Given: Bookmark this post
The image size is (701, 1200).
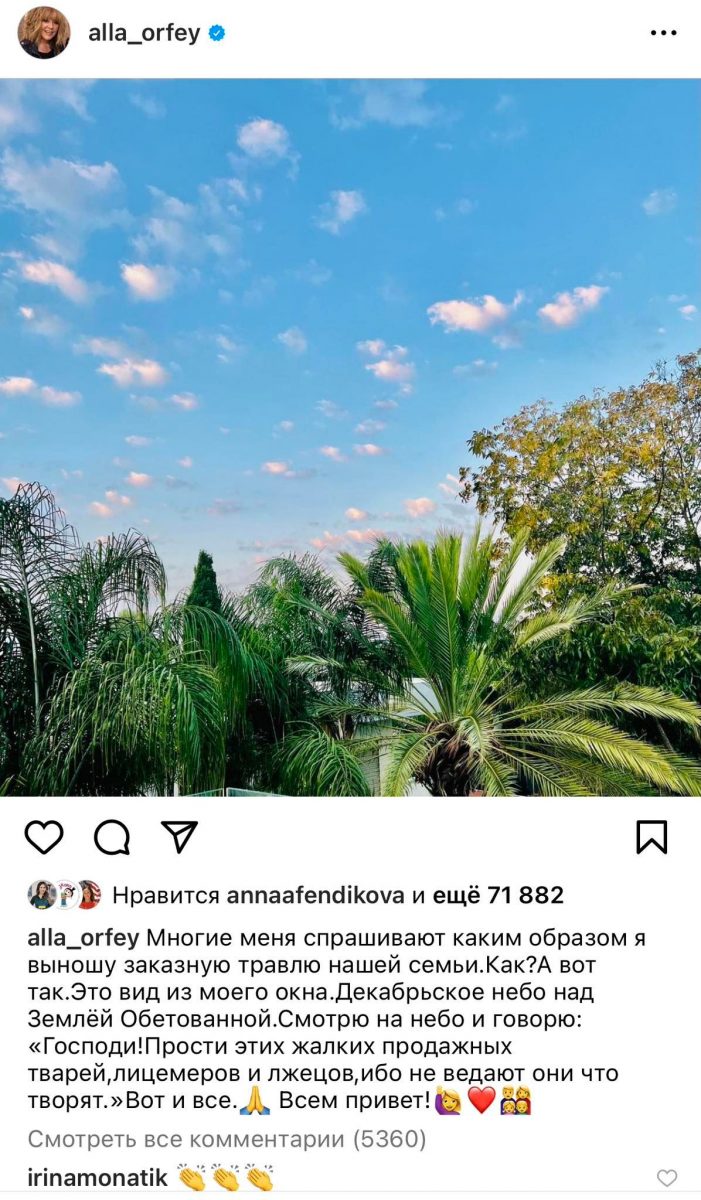Looking at the screenshot, I should [652, 837].
